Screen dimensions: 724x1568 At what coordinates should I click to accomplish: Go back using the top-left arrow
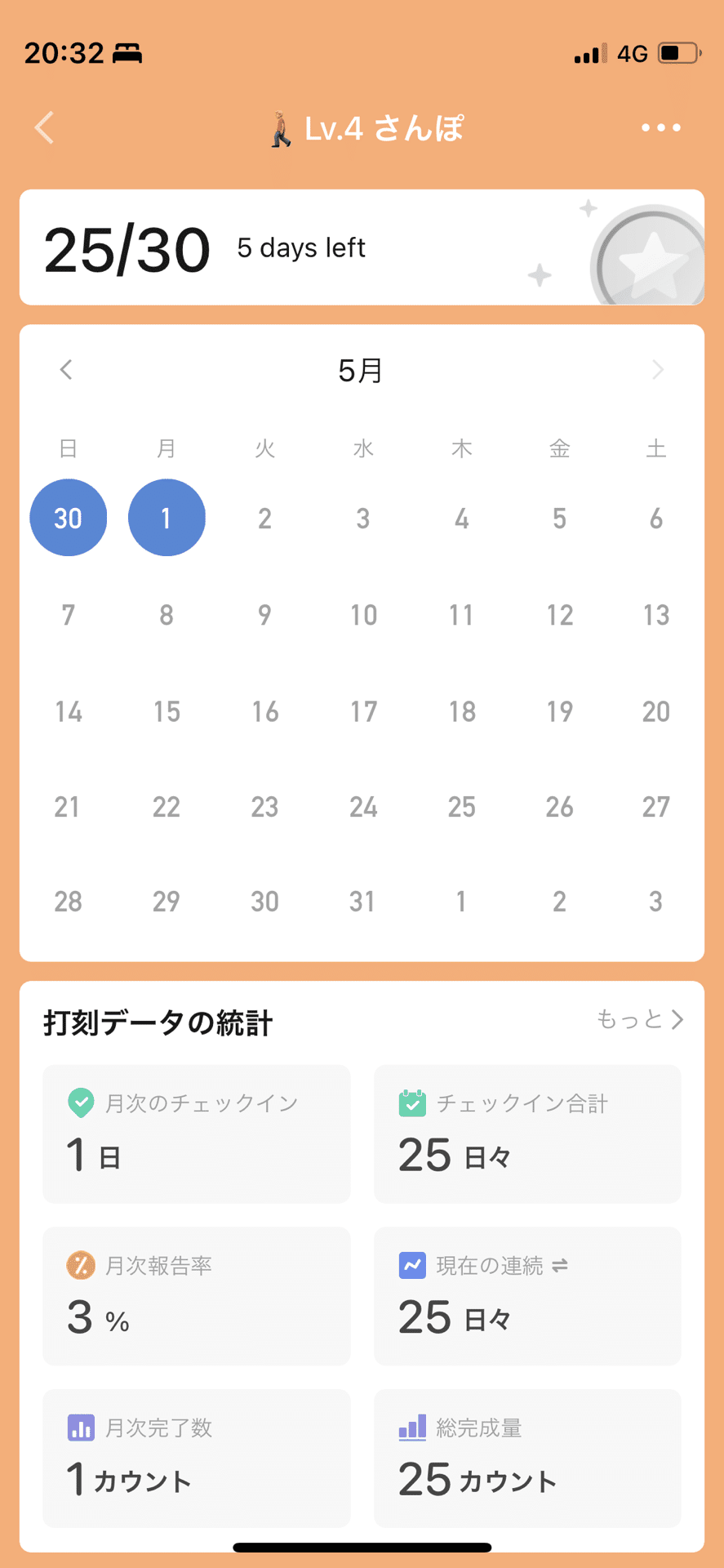(45, 127)
